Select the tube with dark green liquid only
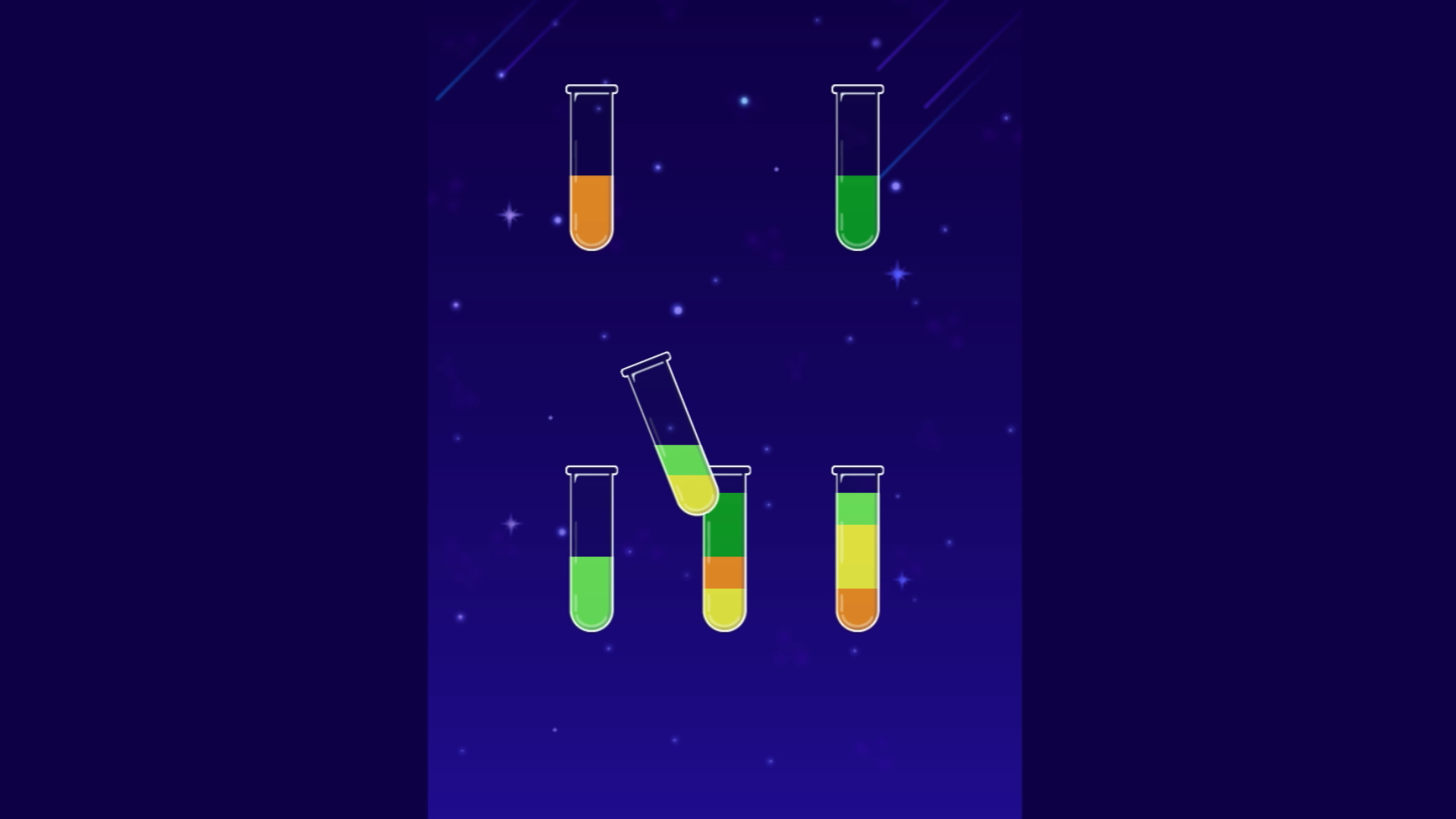This screenshot has width=1456, height=819. point(857,168)
